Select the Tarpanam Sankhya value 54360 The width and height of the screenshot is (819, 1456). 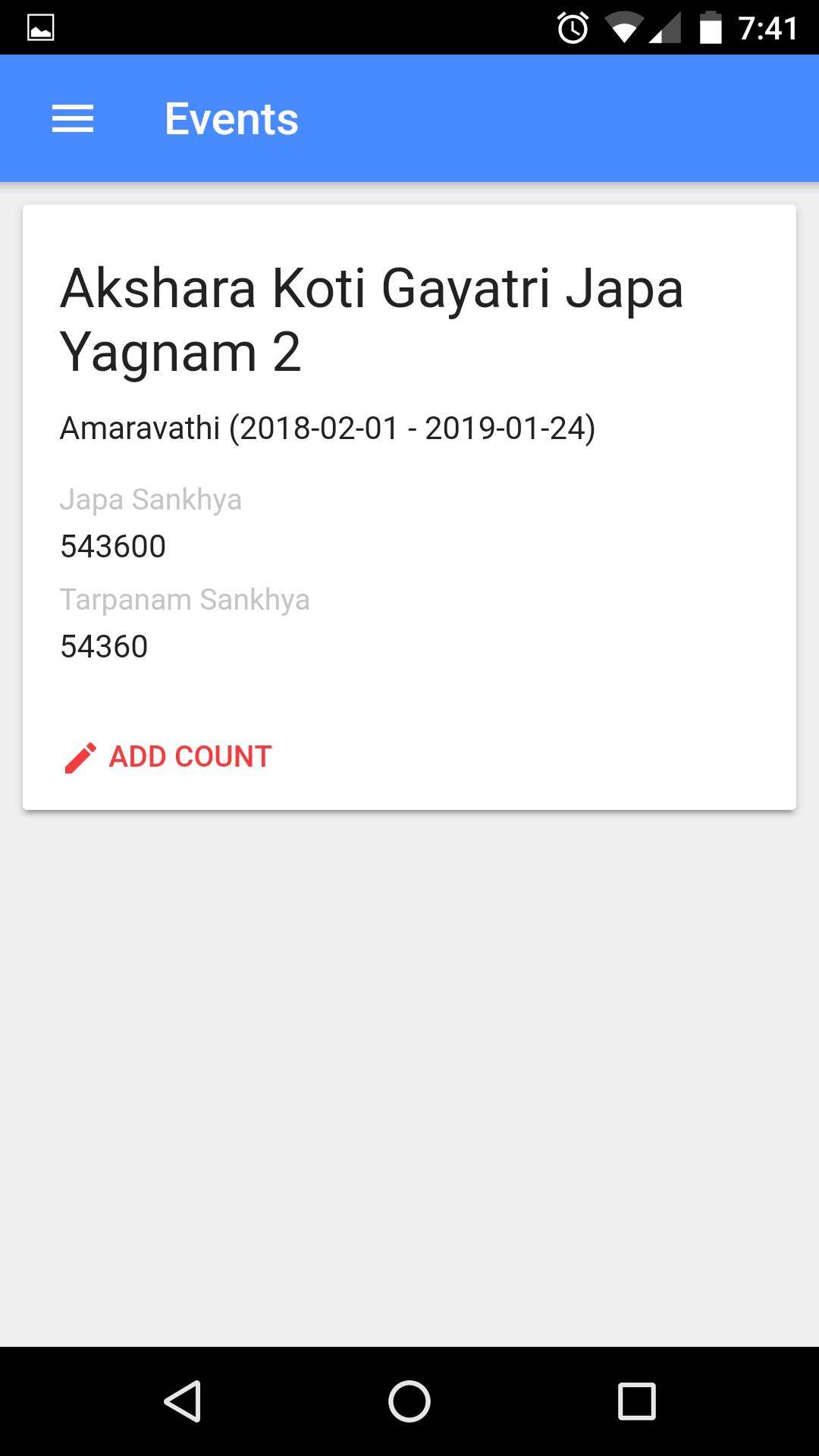pyautogui.click(x=105, y=647)
